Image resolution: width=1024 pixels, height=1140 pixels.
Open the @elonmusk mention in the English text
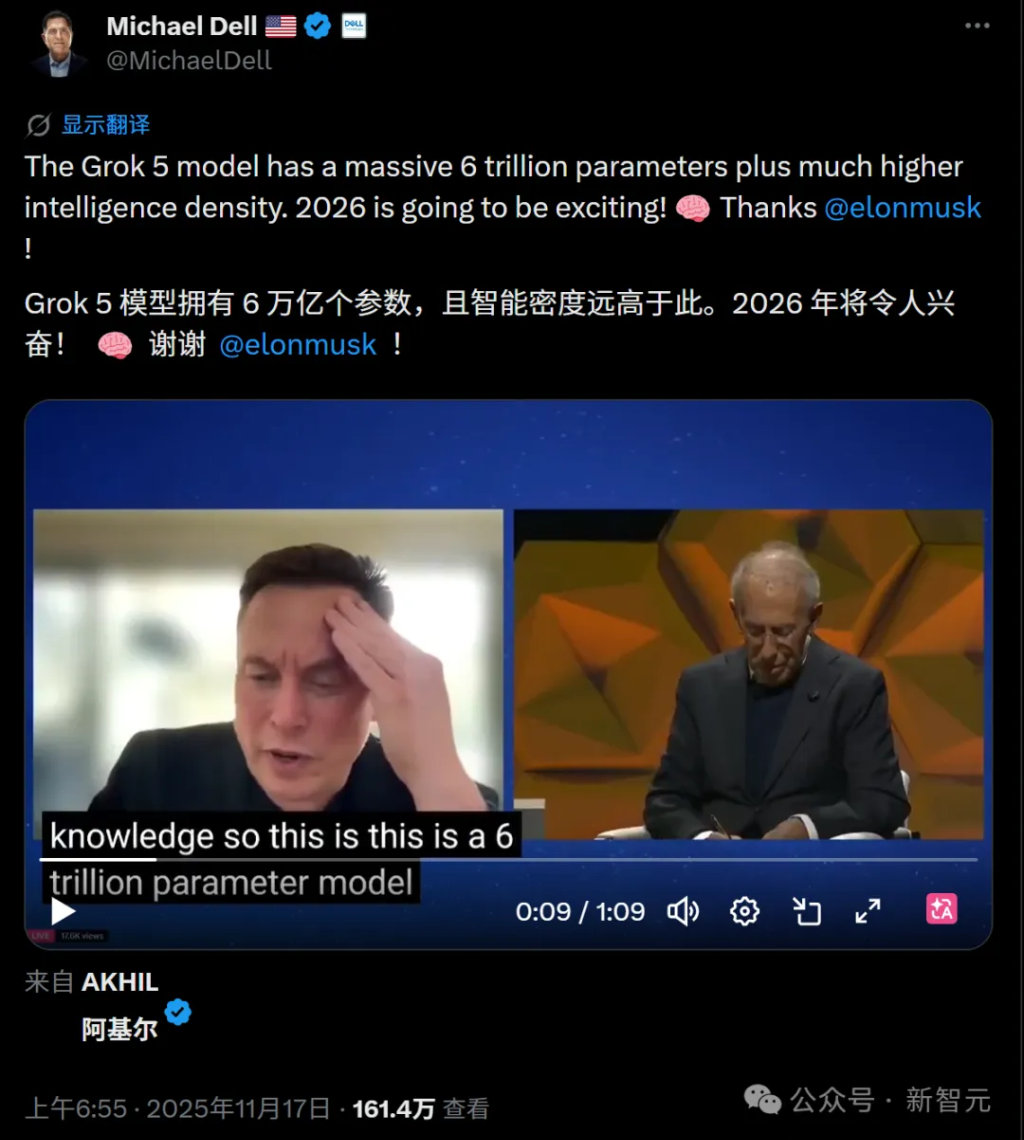[902, 208]
